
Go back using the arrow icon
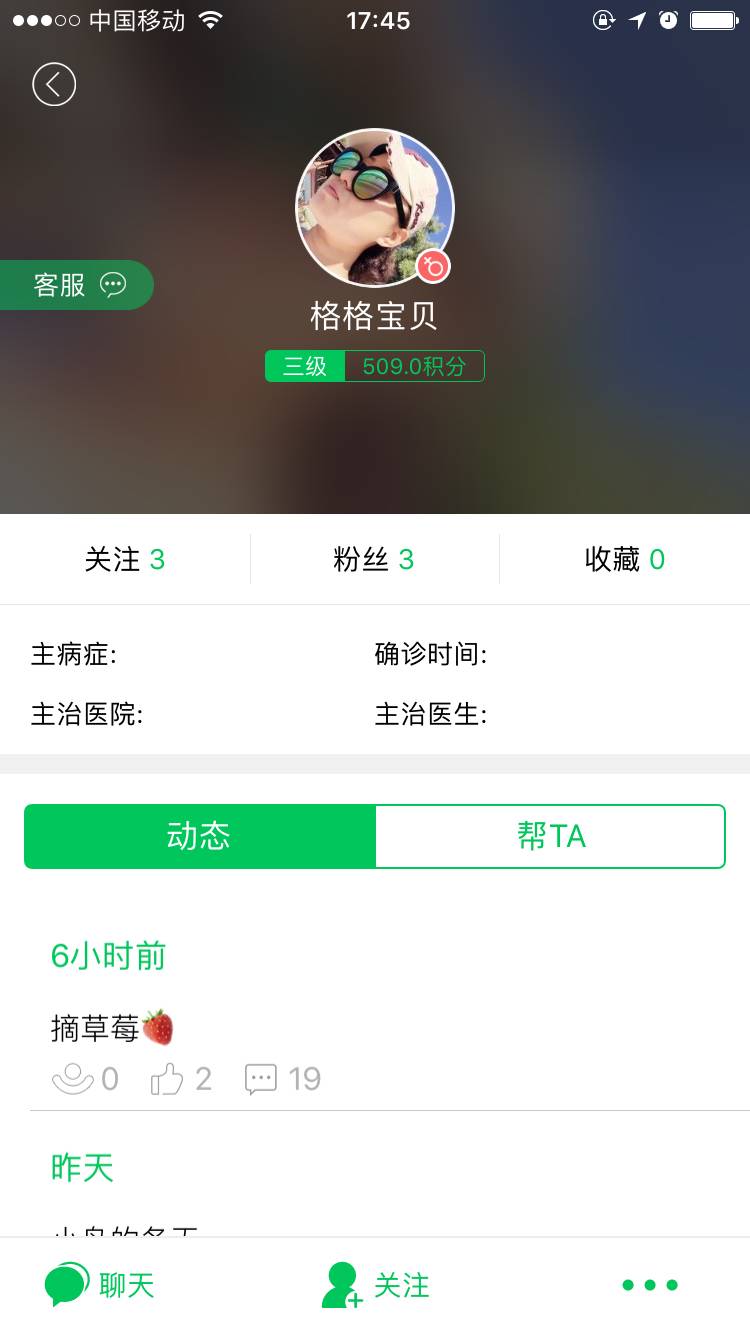[54, 84]
